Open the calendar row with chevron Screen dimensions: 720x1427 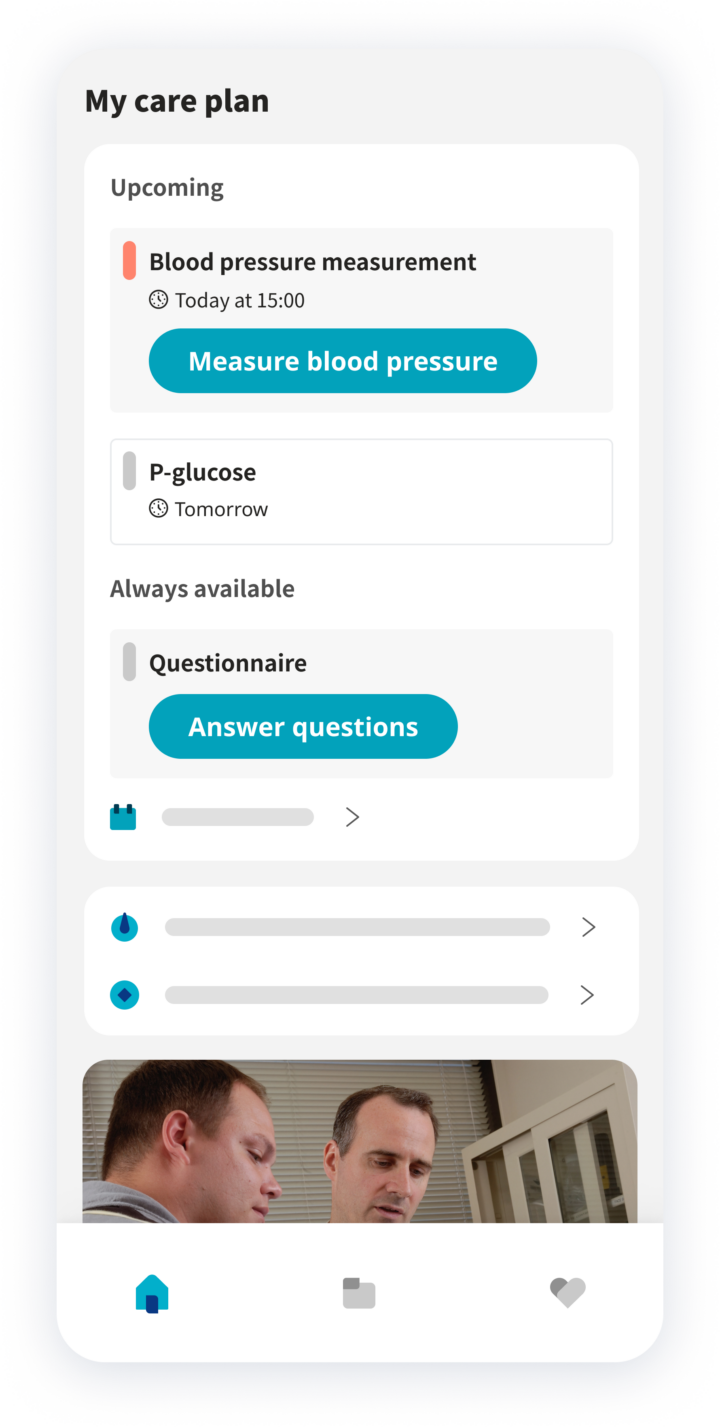coord(236,817)
